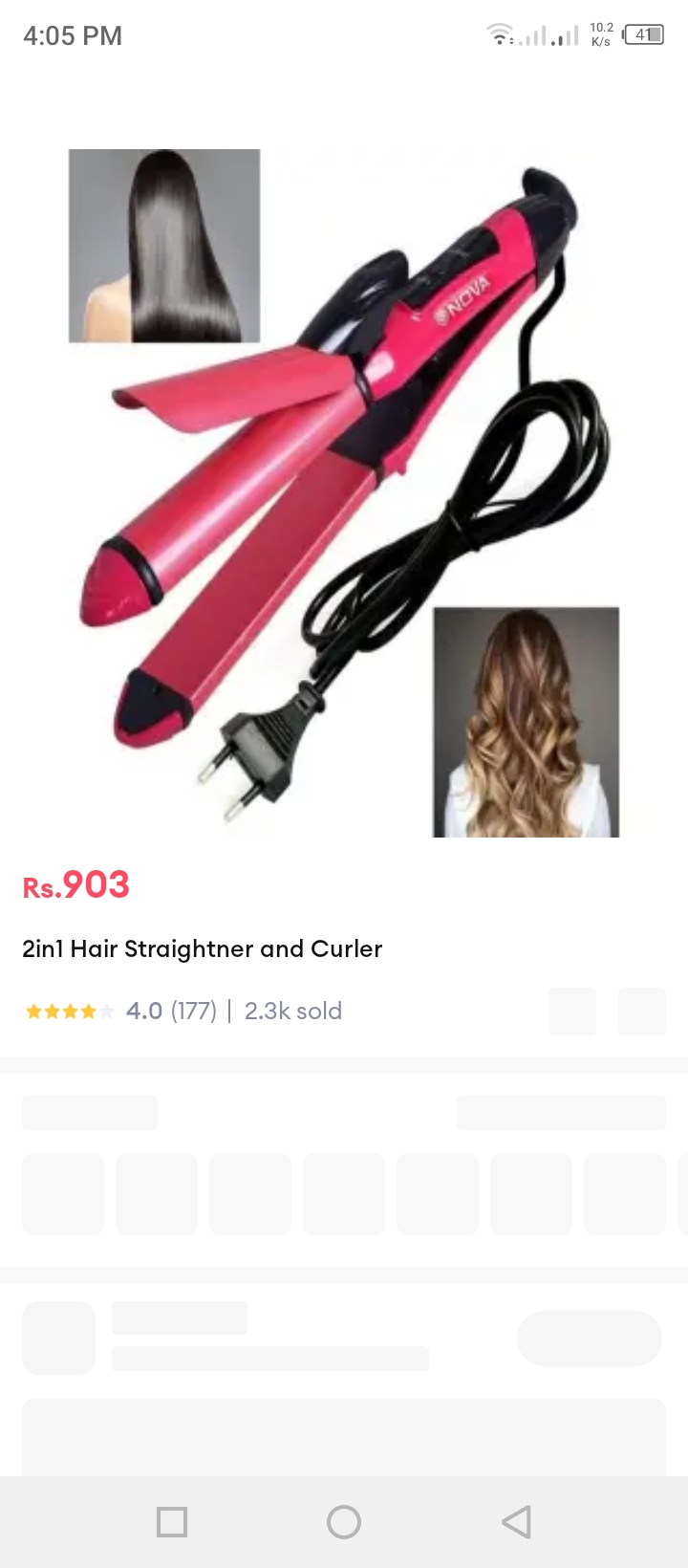688x1568 pixels.
Task: Tap the Android back button
Action: [x=516, y=1521]
